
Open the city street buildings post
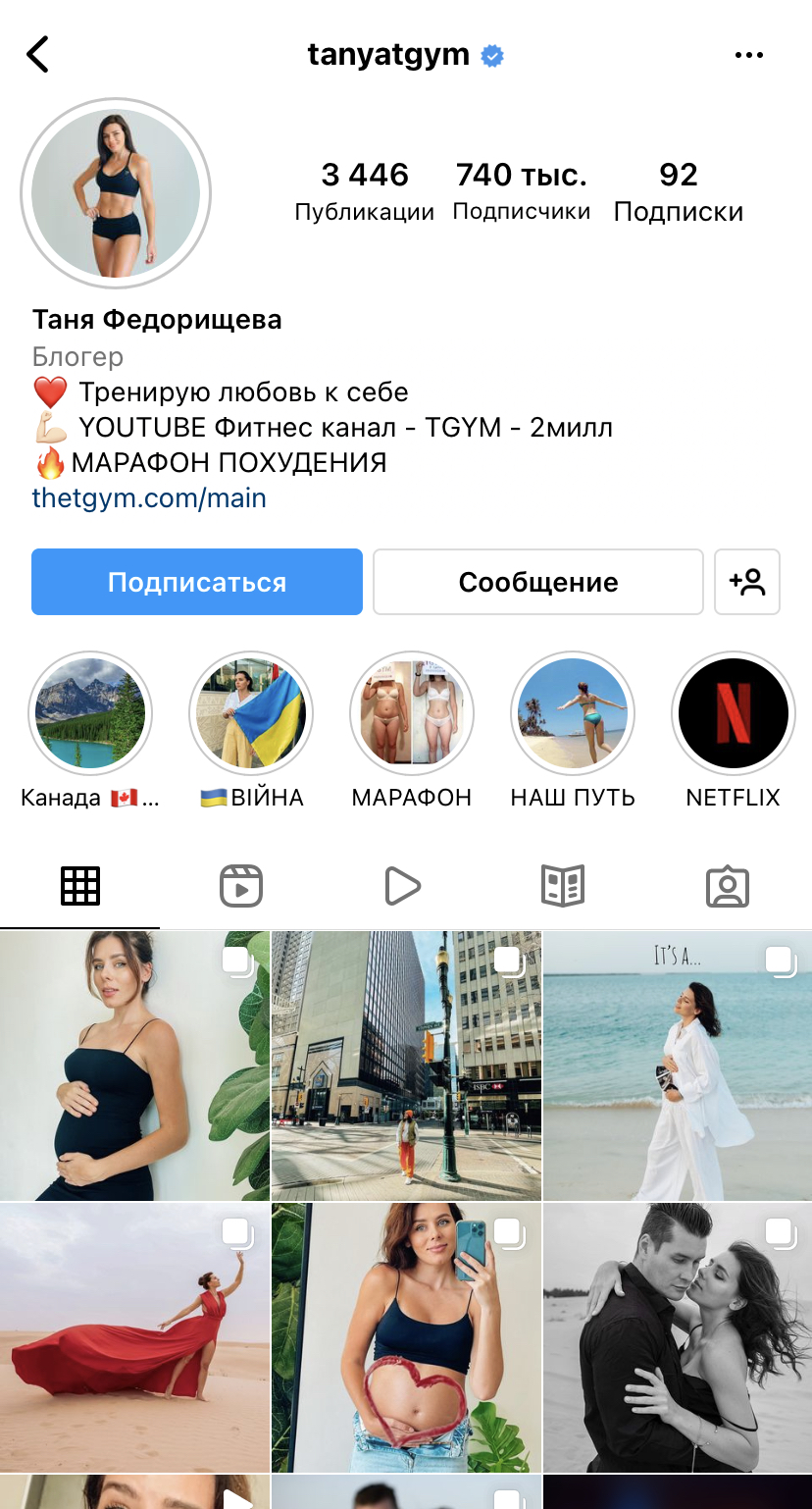click(406, 1066)
